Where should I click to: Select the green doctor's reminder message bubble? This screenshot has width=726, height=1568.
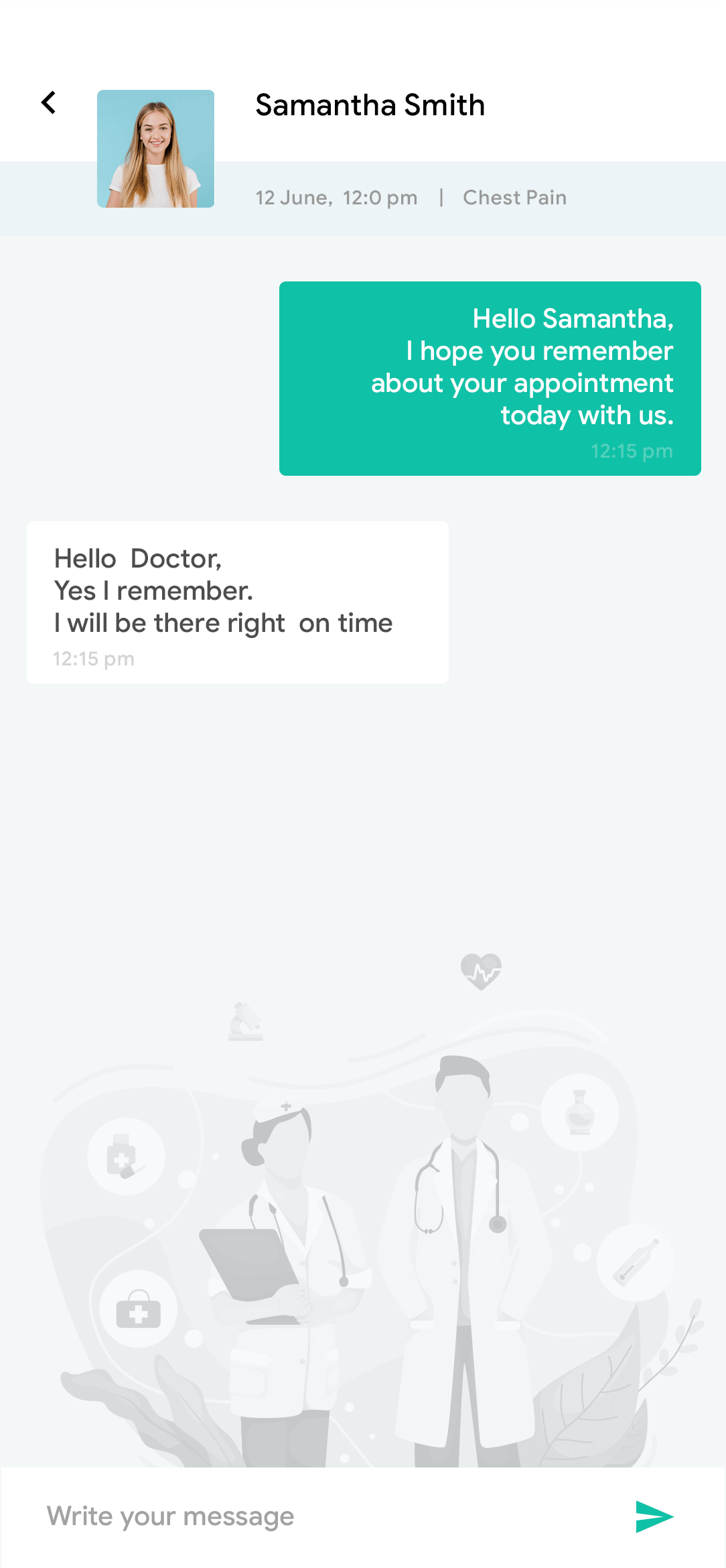point(490,377)
